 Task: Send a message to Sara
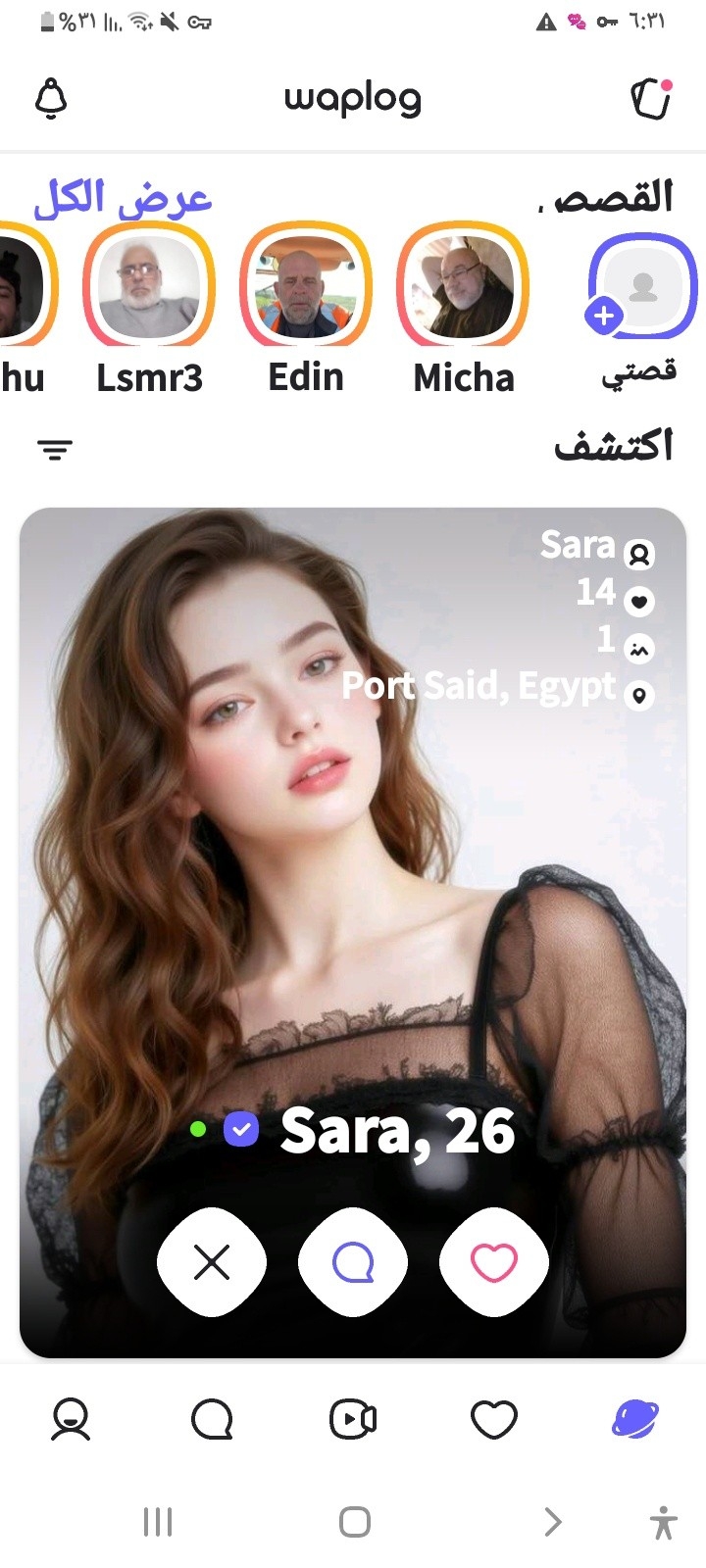click(x=353, y=1262)
